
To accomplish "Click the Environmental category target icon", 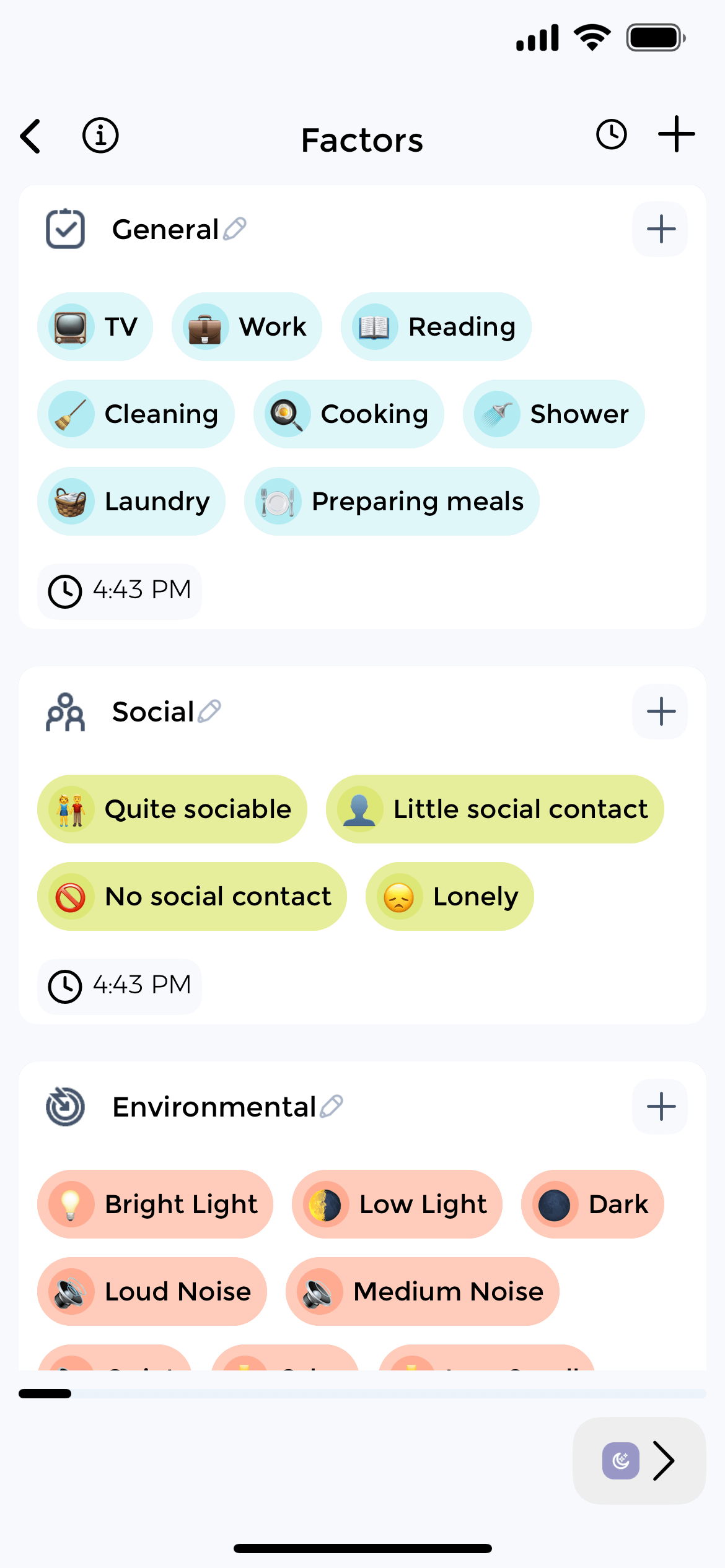I will tap(64, 1107).
